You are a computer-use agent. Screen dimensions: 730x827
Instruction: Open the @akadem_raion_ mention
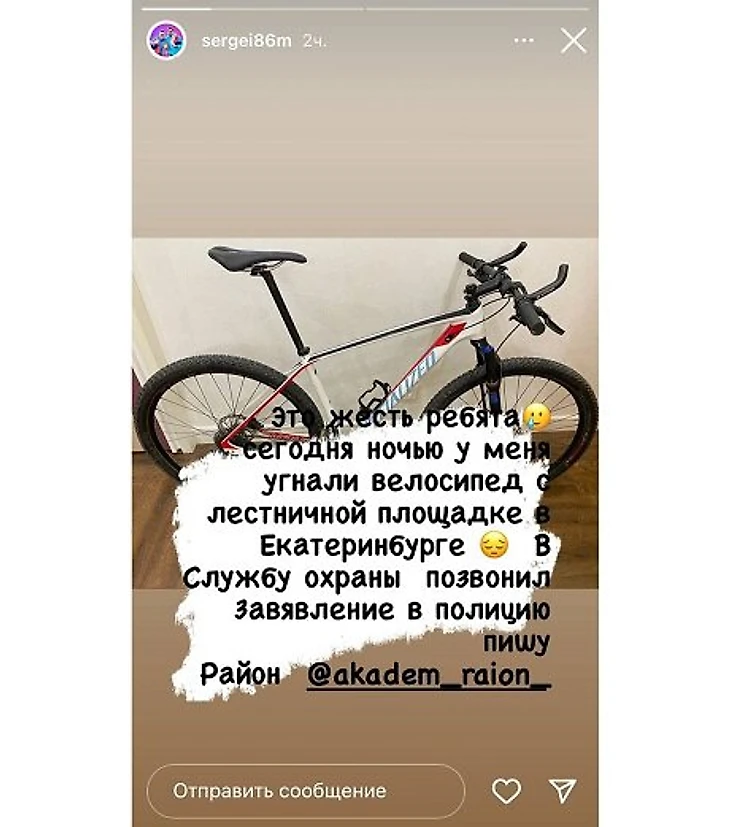pyautogui.click(x=430, y=675)
